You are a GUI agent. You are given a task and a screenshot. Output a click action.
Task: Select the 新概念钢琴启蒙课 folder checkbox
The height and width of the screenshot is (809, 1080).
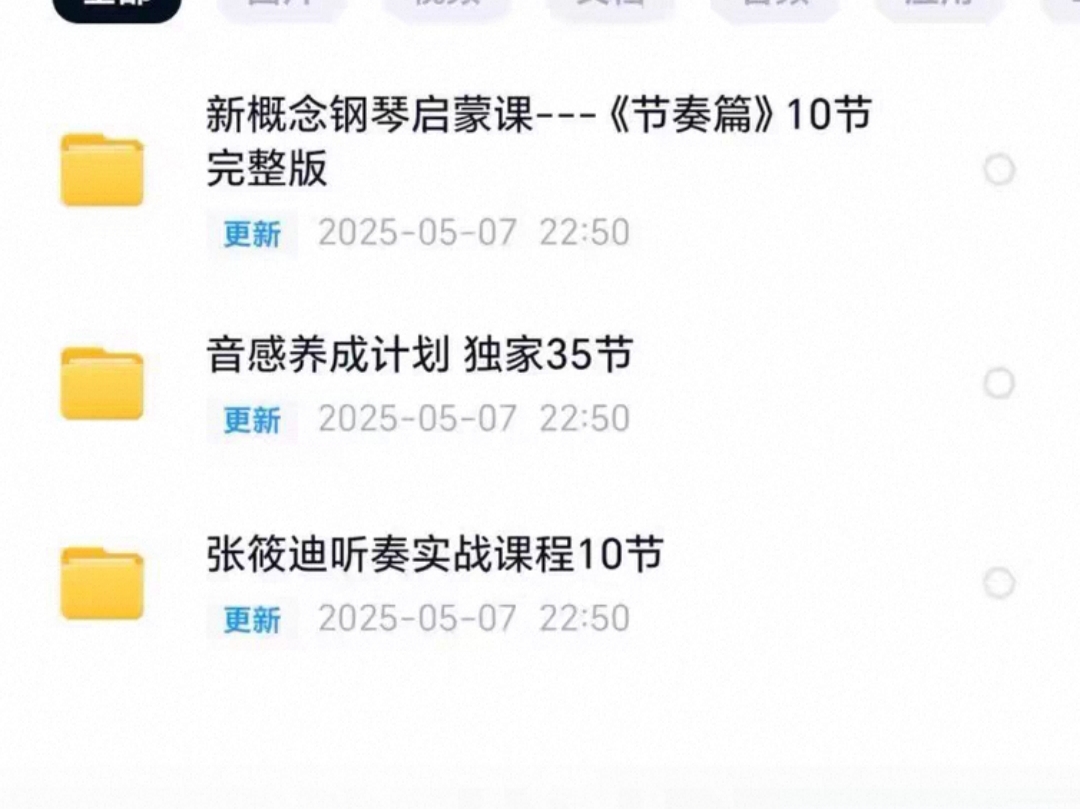pyautogui.click(x=999, y=170)
